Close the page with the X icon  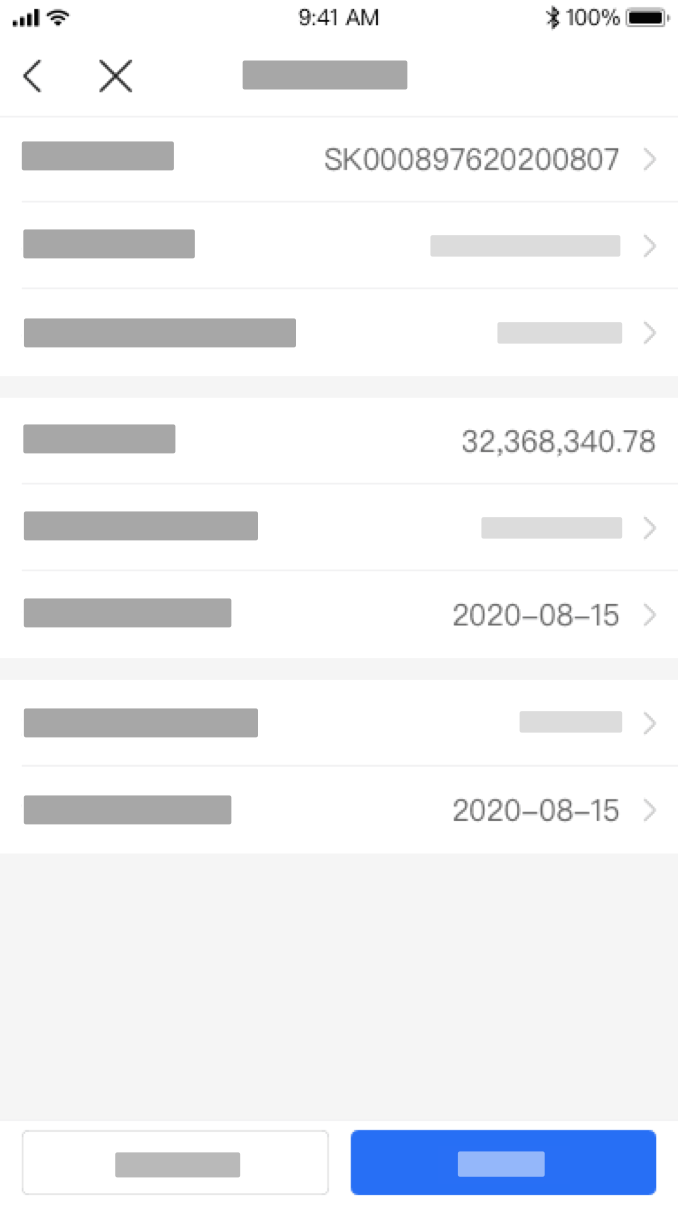[x=115, y=76]
